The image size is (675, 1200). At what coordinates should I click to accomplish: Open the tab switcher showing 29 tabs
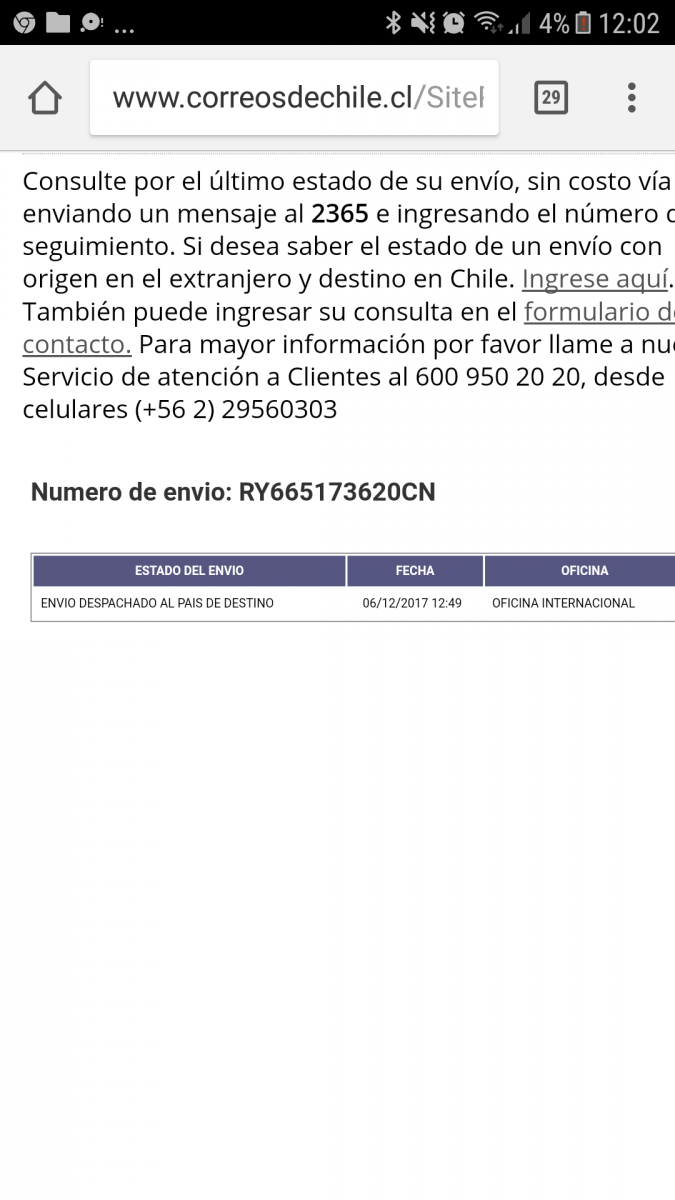pyautogui.click(x=551, y=98)
